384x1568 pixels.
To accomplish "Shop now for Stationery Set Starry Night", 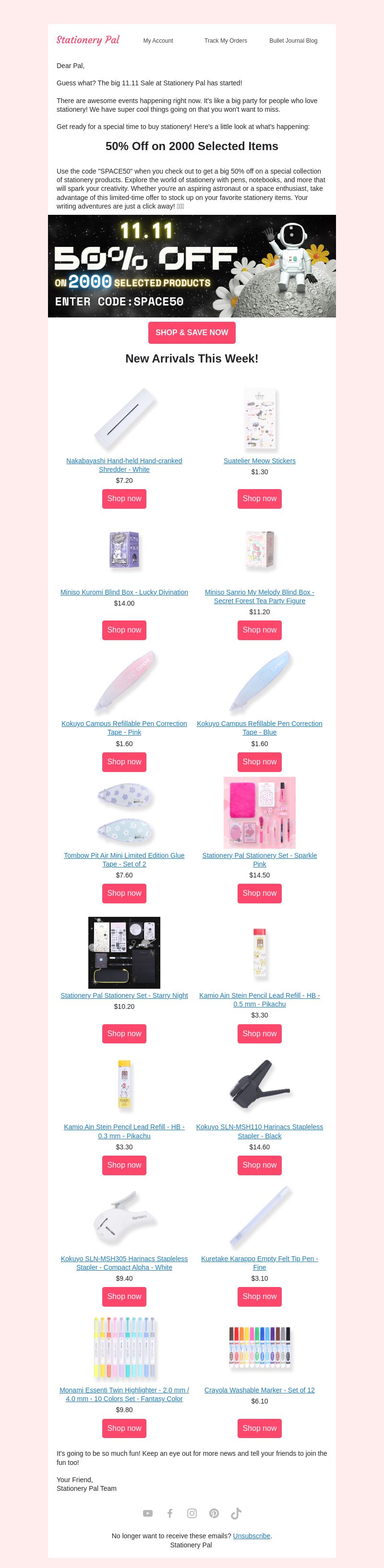I will (x=124, y=1033).
